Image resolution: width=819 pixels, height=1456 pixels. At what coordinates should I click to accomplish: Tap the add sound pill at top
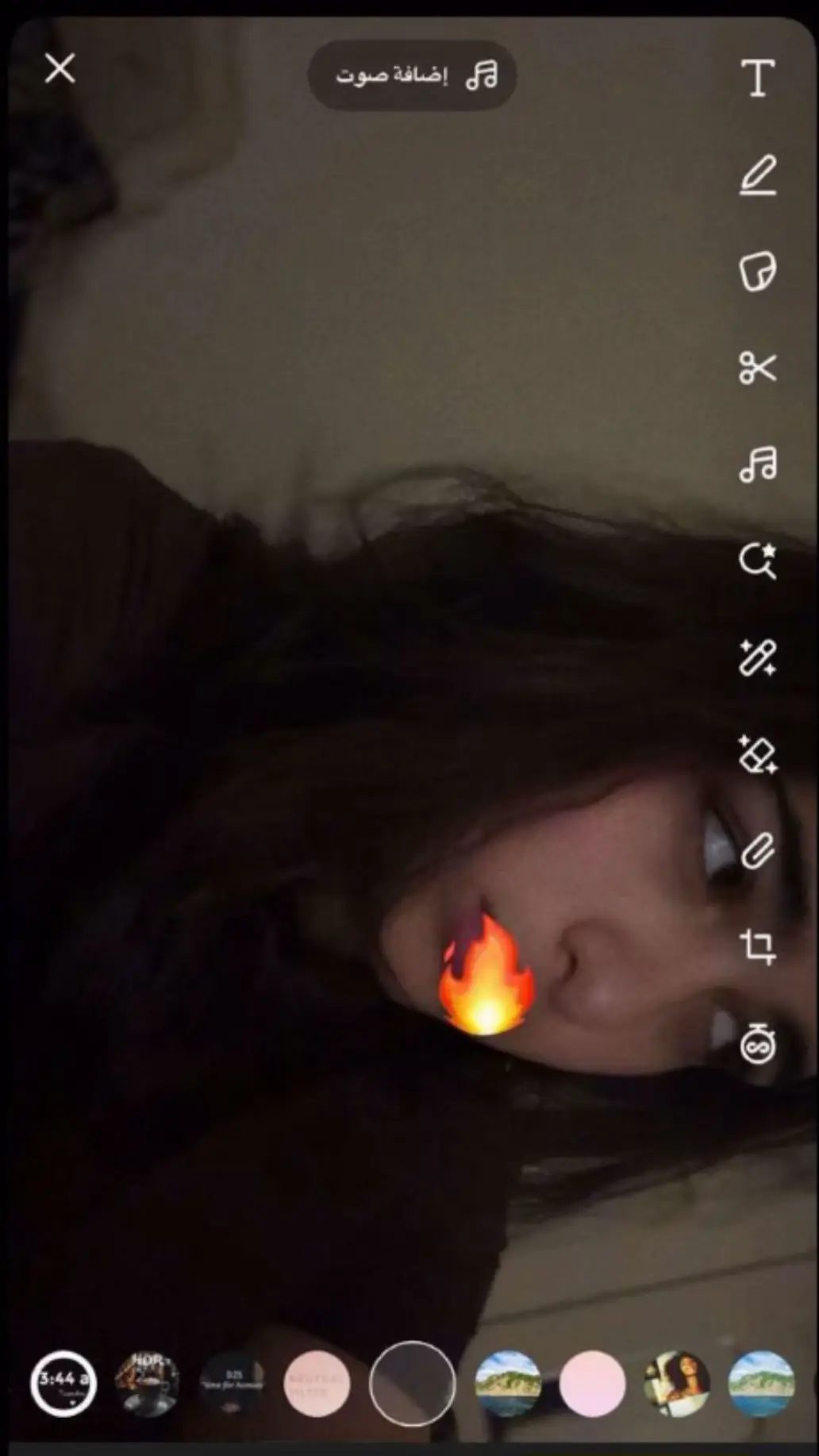(412, 75)
